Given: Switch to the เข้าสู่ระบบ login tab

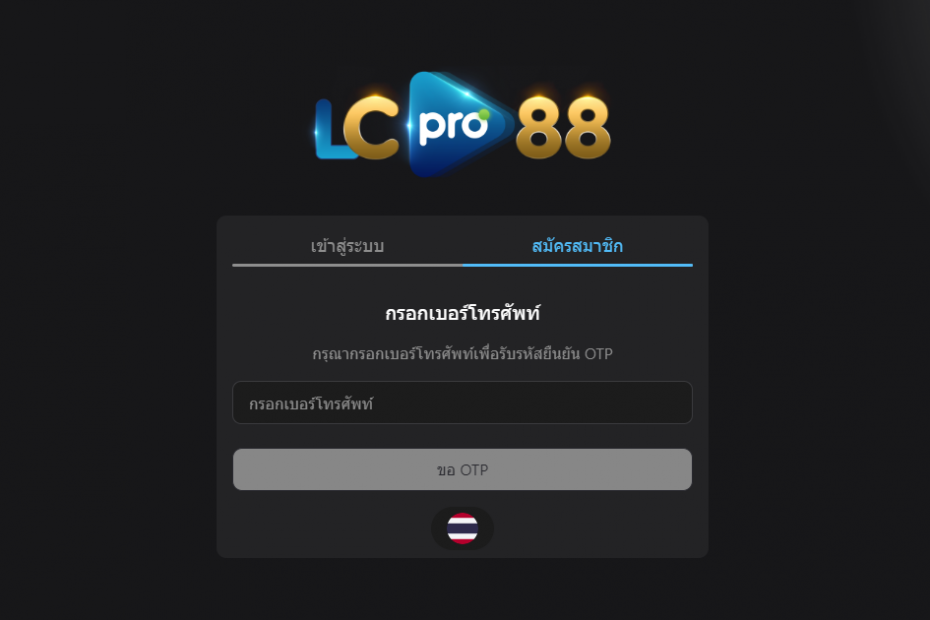Looking at the screenshot, I should pyautogui.click(x=347, y=246).
